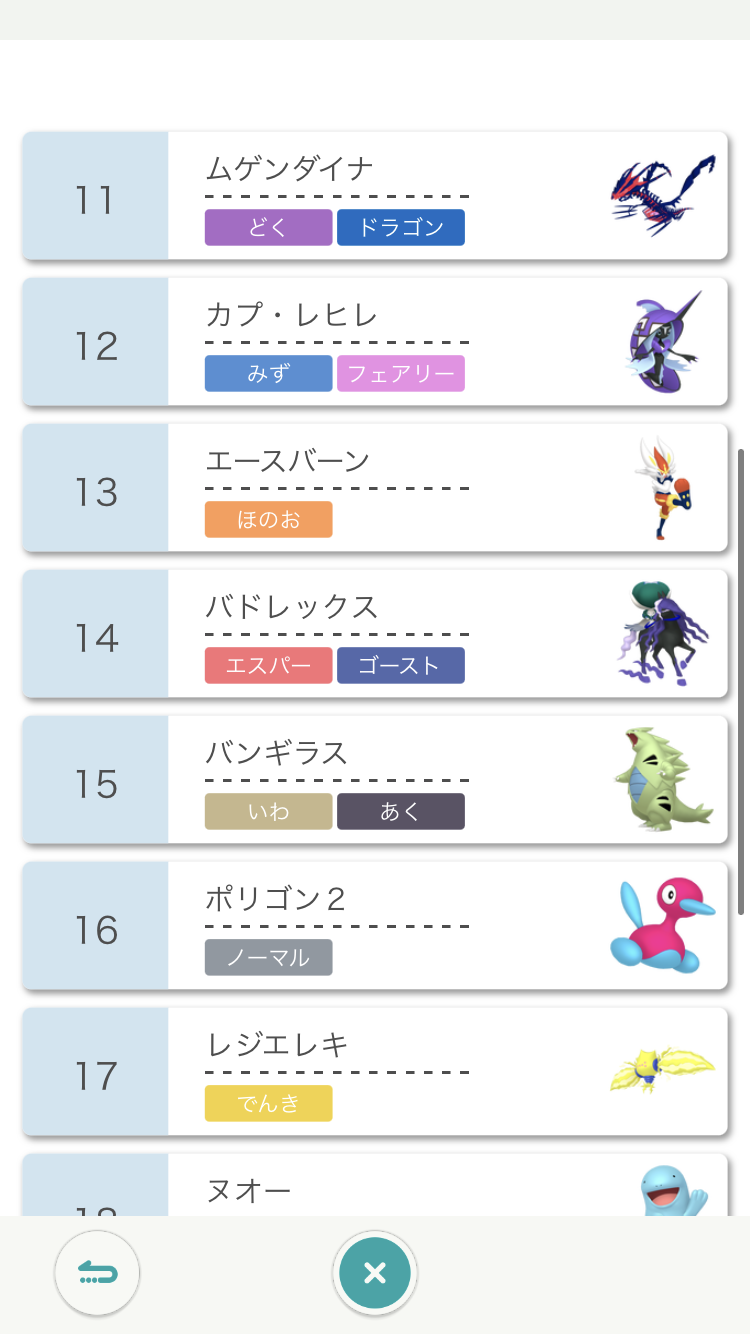
Task: Open rank 11 ムゲンダイナ entry
Action: pos(374,196)
